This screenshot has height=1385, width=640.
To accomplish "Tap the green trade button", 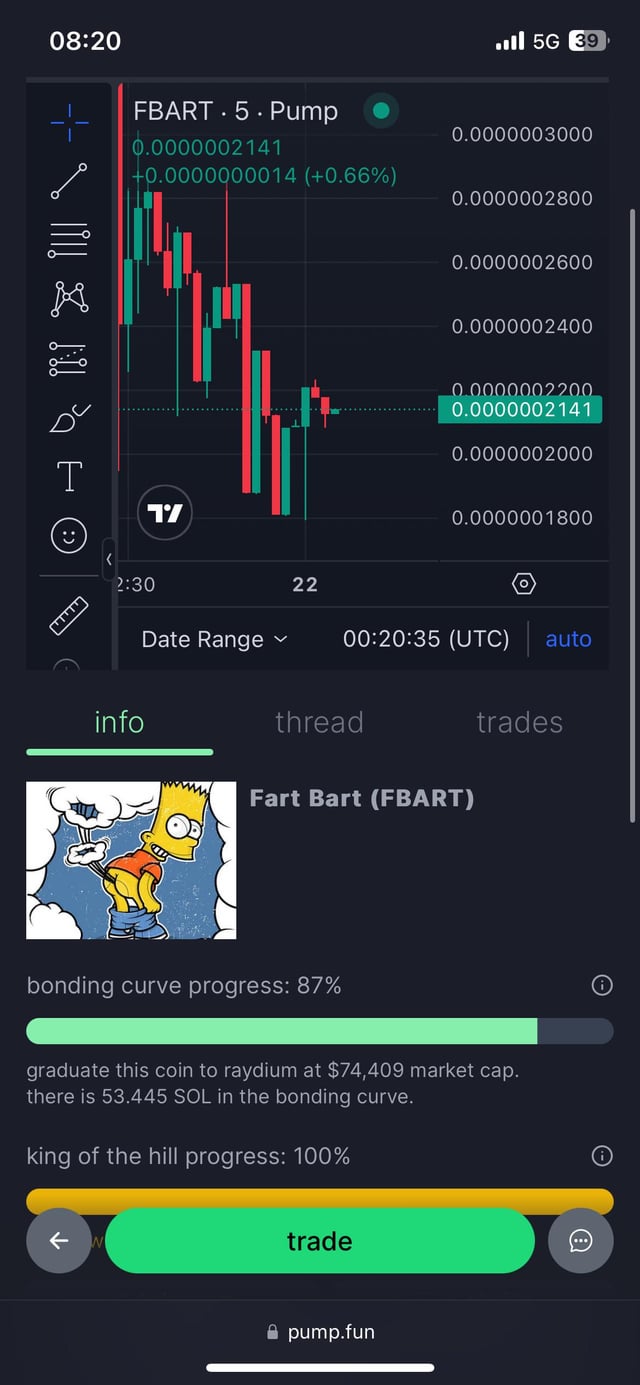I will pos(319,1241).
